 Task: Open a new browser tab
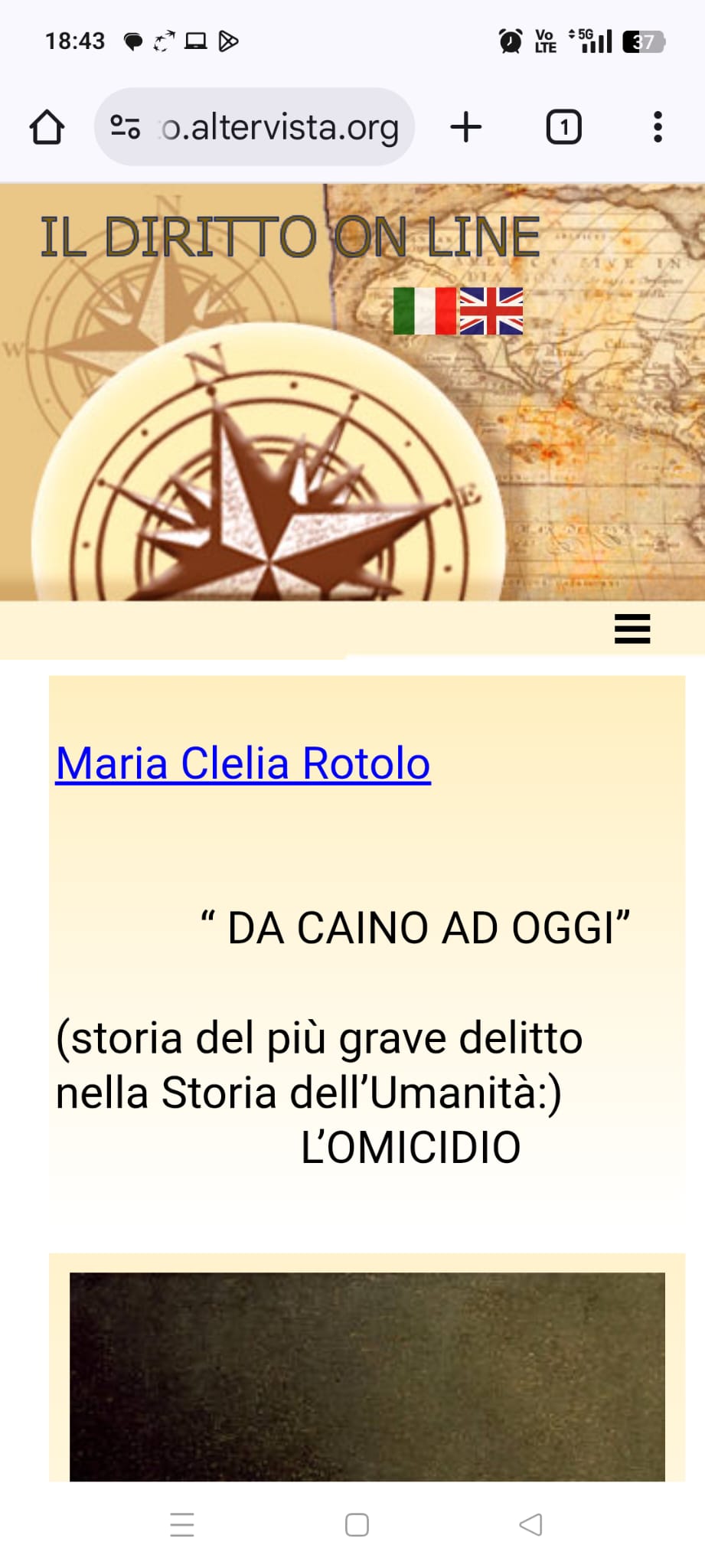tap(465, 127)
